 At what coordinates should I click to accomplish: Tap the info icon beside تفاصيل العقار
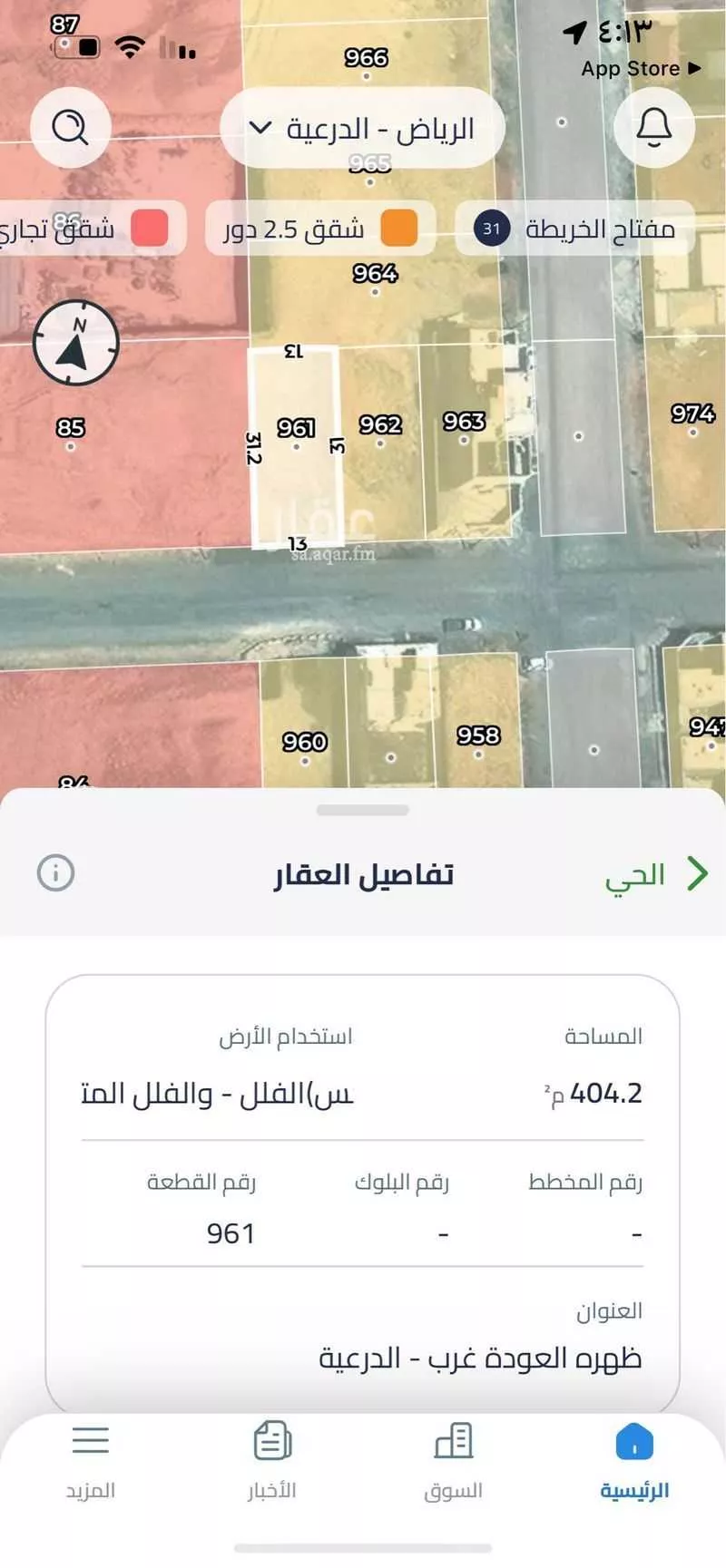pos(57,873)
